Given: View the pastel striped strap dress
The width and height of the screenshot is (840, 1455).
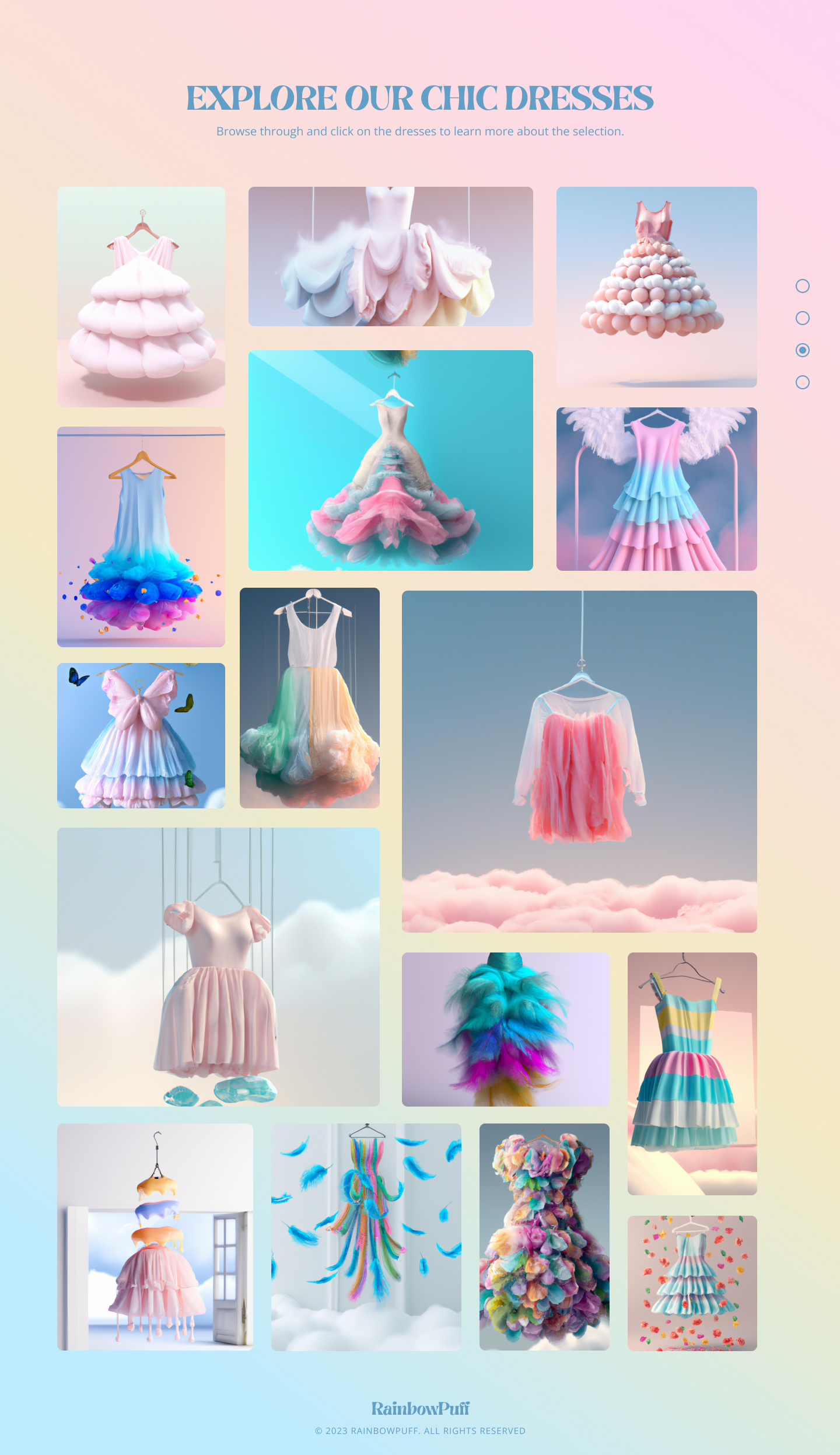Looking at the screenshot, I should [x=692, y=1073].
